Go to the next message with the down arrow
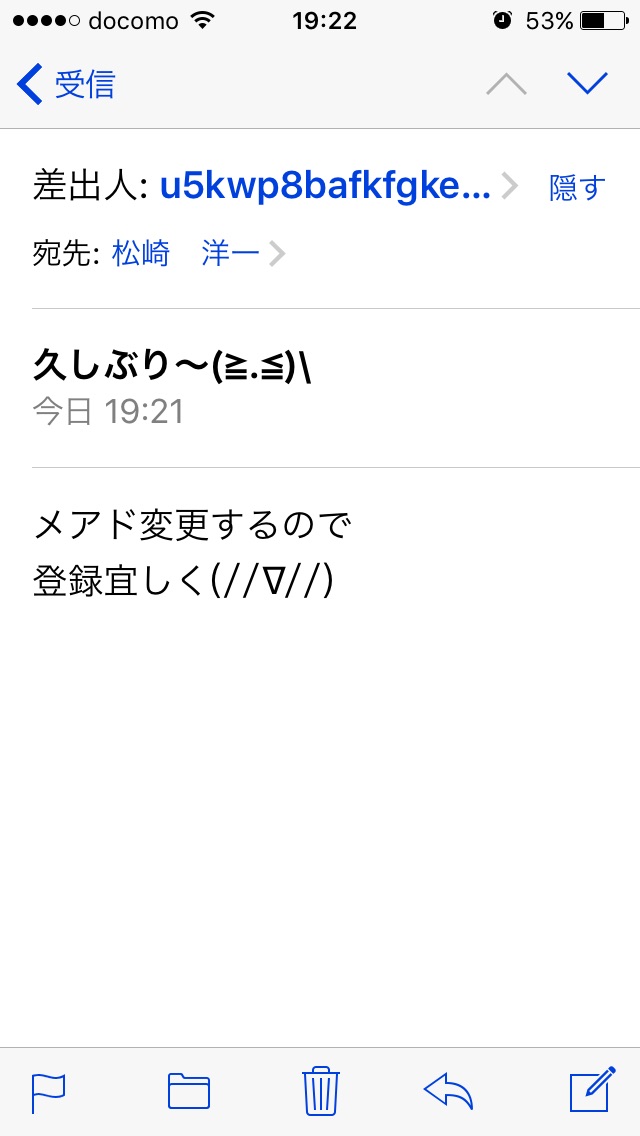The width and height of the screenshot is (640, 1136). tap(587, 84)
